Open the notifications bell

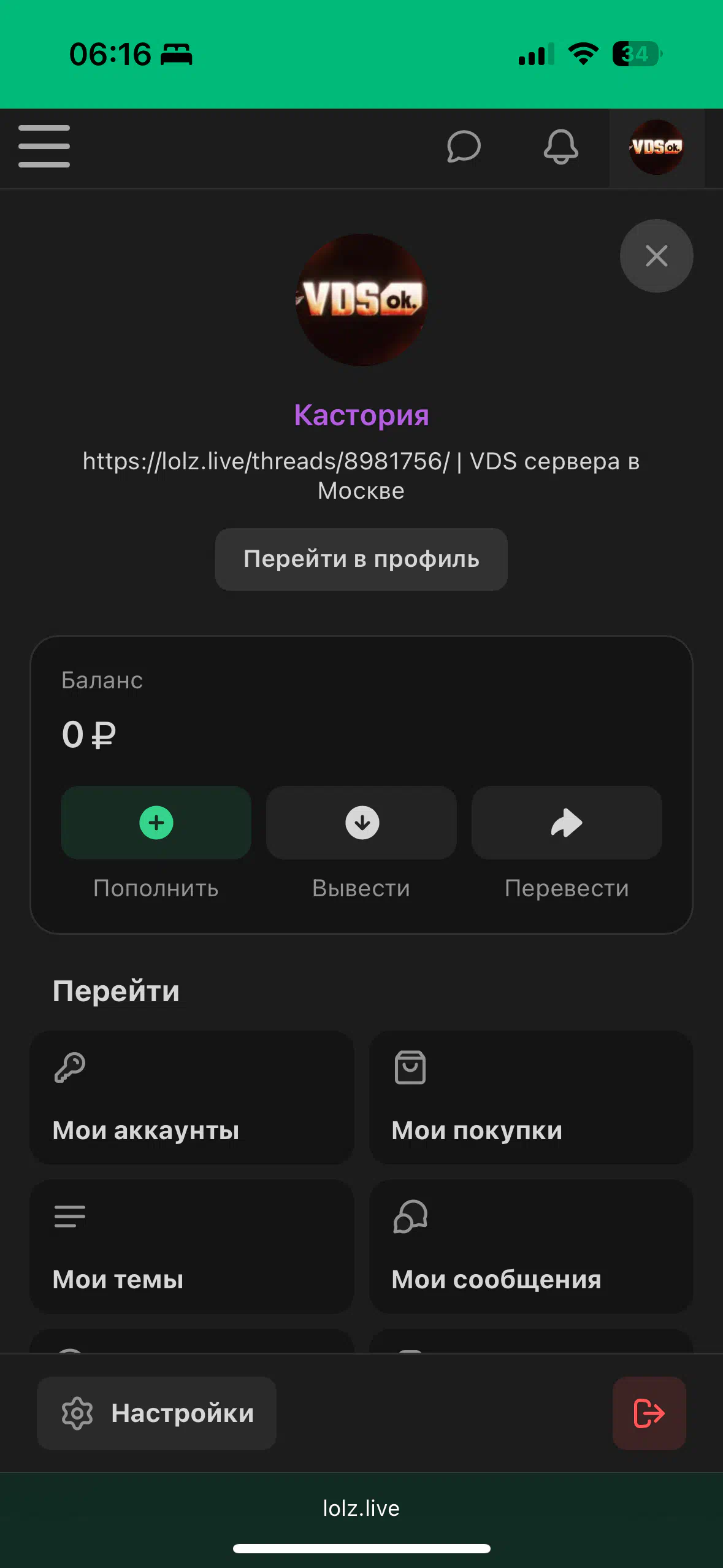tap(561, 147)
